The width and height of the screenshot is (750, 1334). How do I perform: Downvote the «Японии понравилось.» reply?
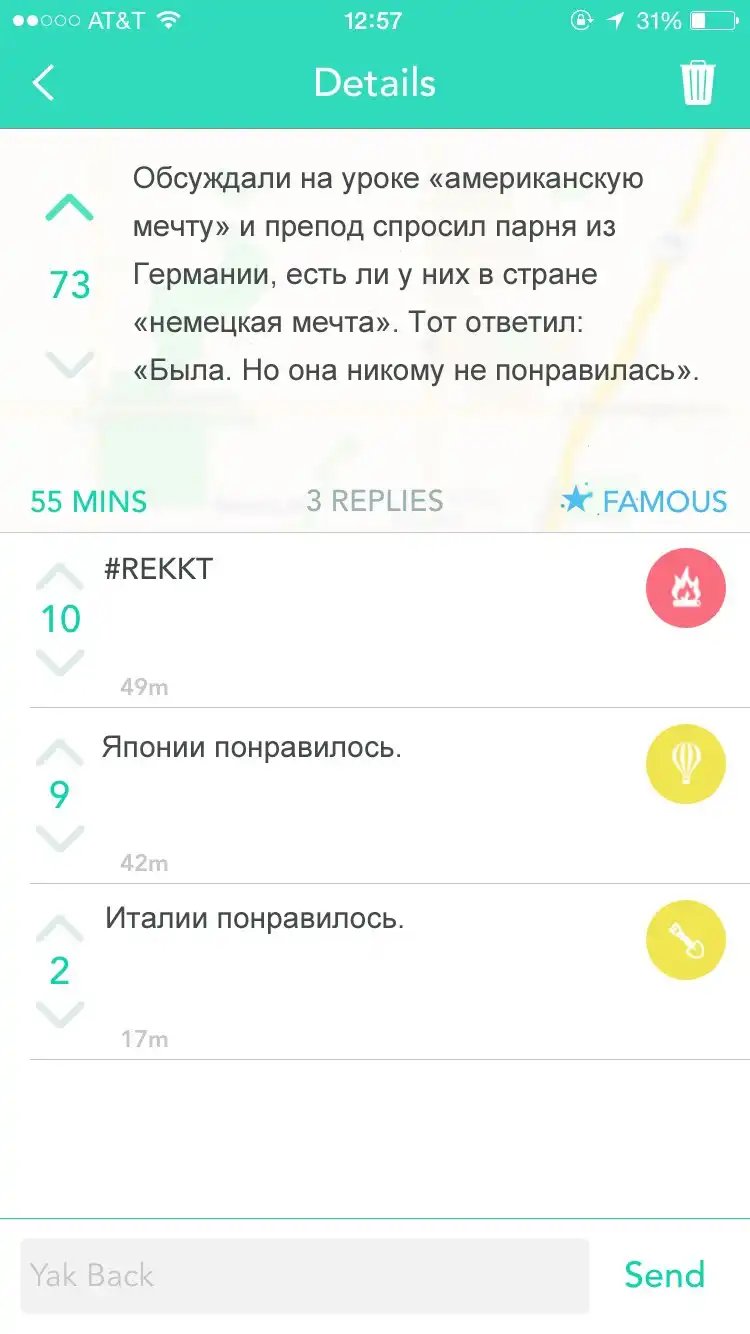pyautogui.click(x=60, y=838)
